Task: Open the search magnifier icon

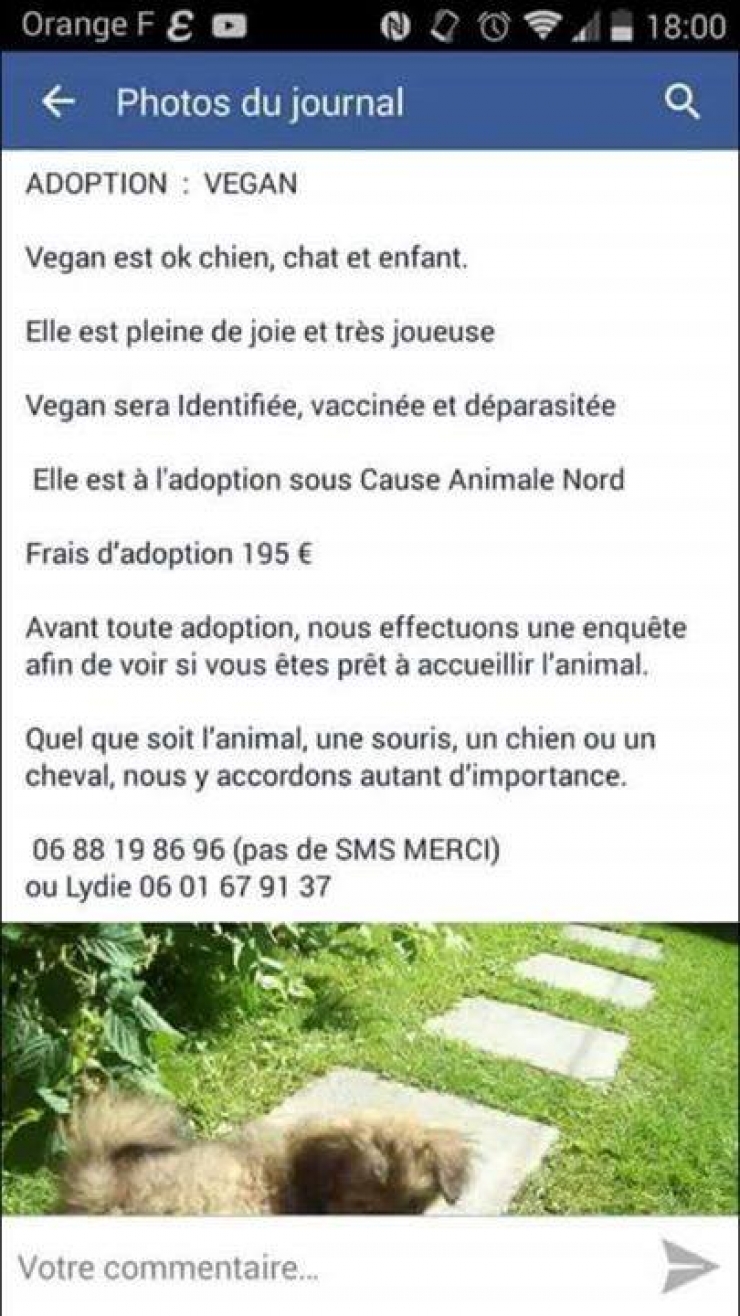Action: tap(682, 102)
